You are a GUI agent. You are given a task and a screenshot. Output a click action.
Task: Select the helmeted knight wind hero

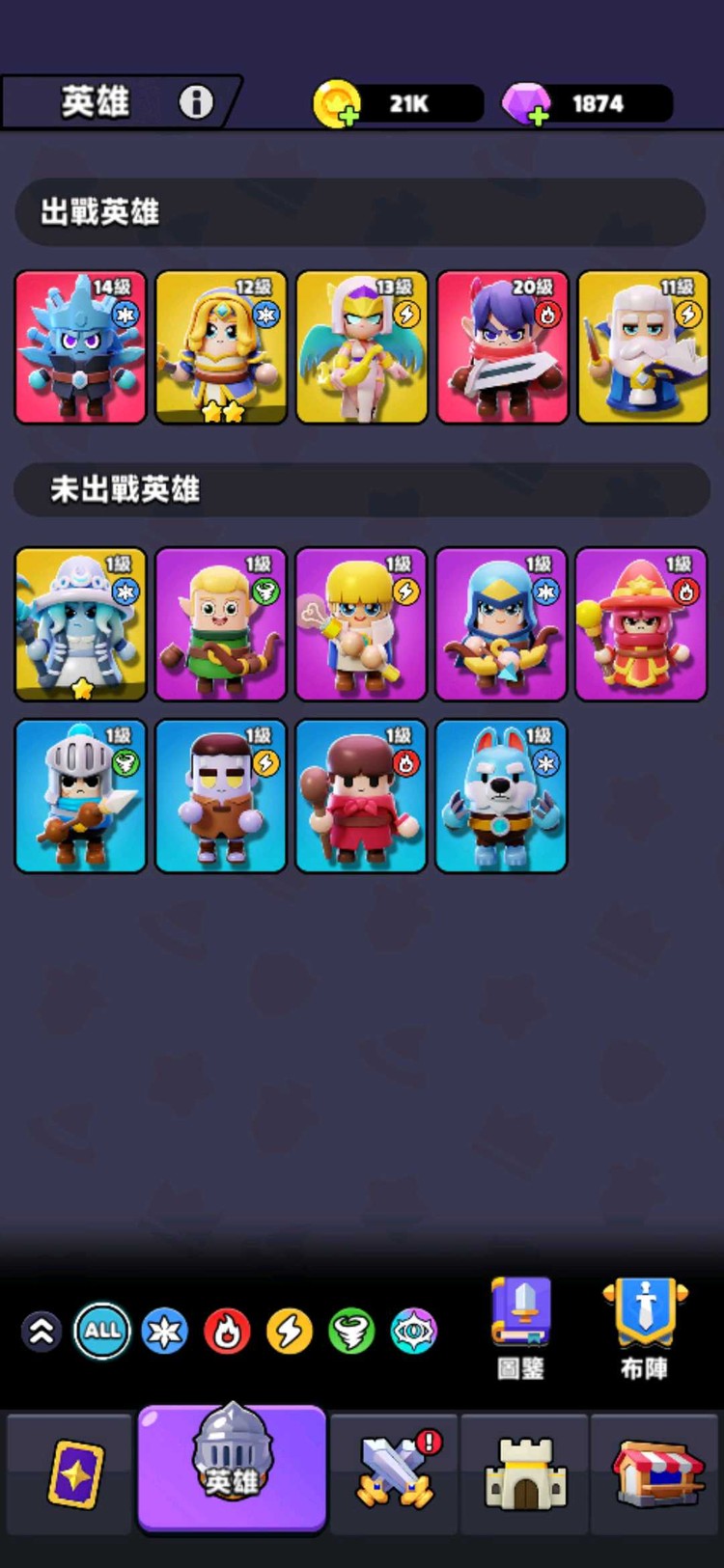point(81,796)
